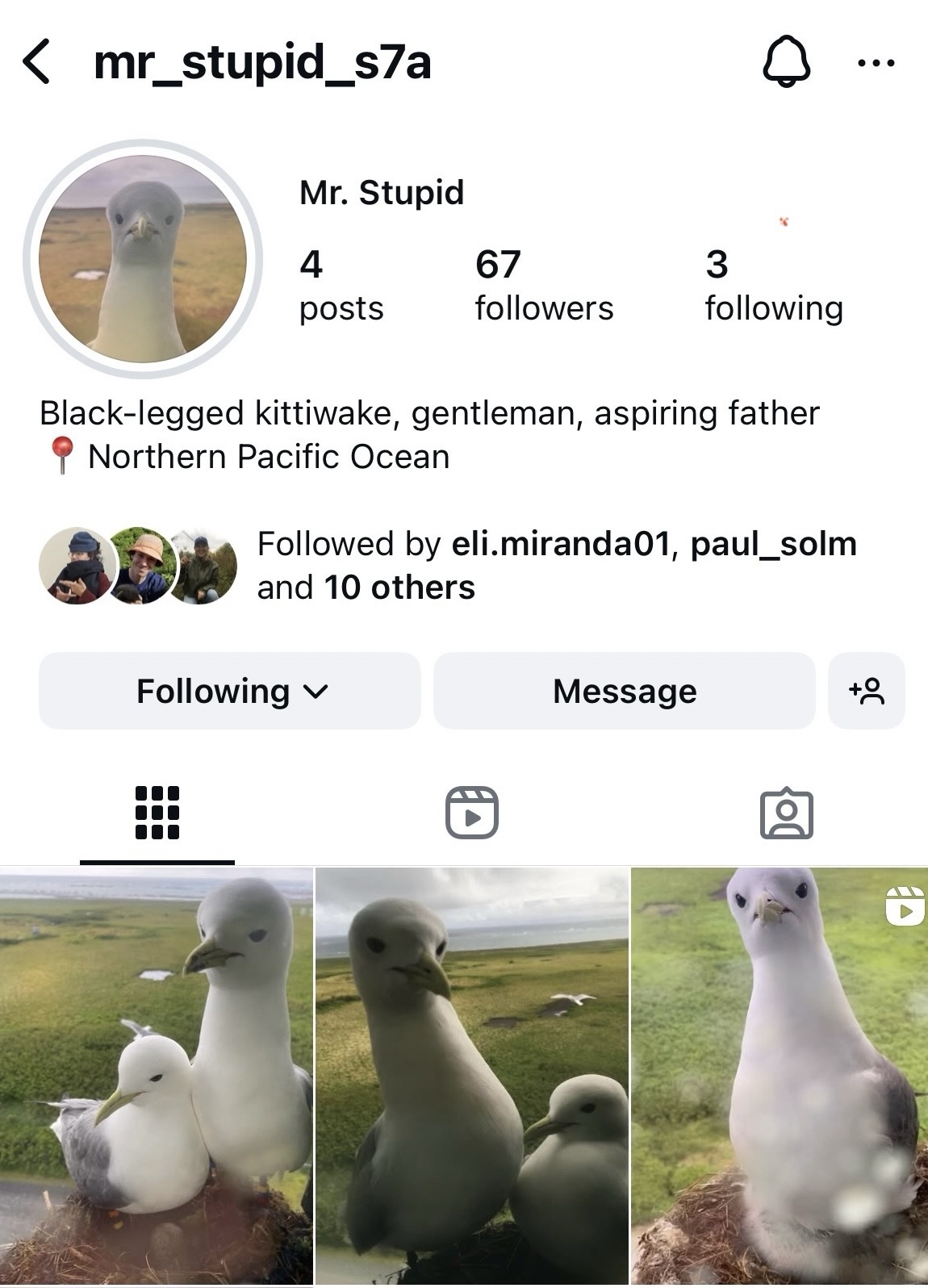The height and width of the screenshot is (1288, 928).
Task: Switch to the Reels tab
Action: pos(472,813)
